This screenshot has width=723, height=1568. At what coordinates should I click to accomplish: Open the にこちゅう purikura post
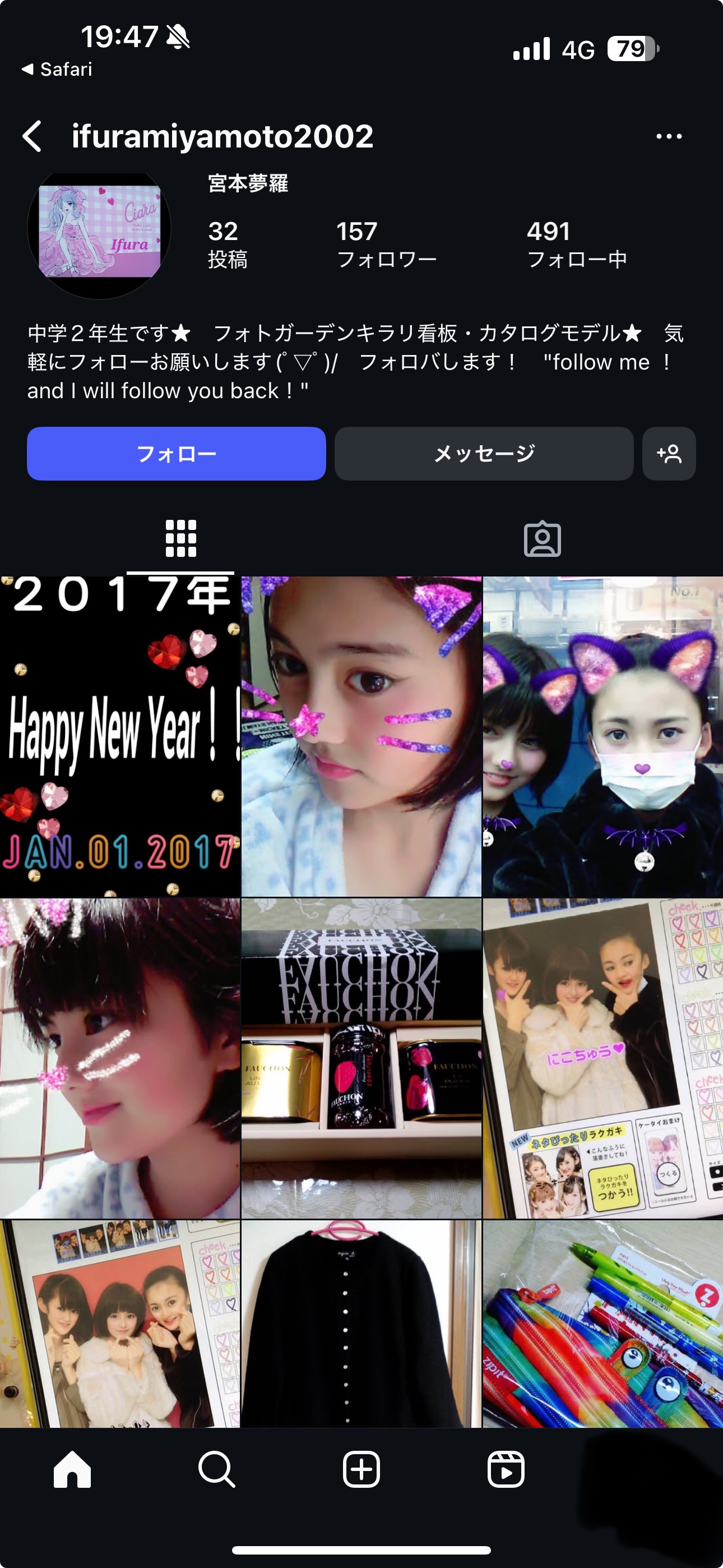pos(603,1059)
